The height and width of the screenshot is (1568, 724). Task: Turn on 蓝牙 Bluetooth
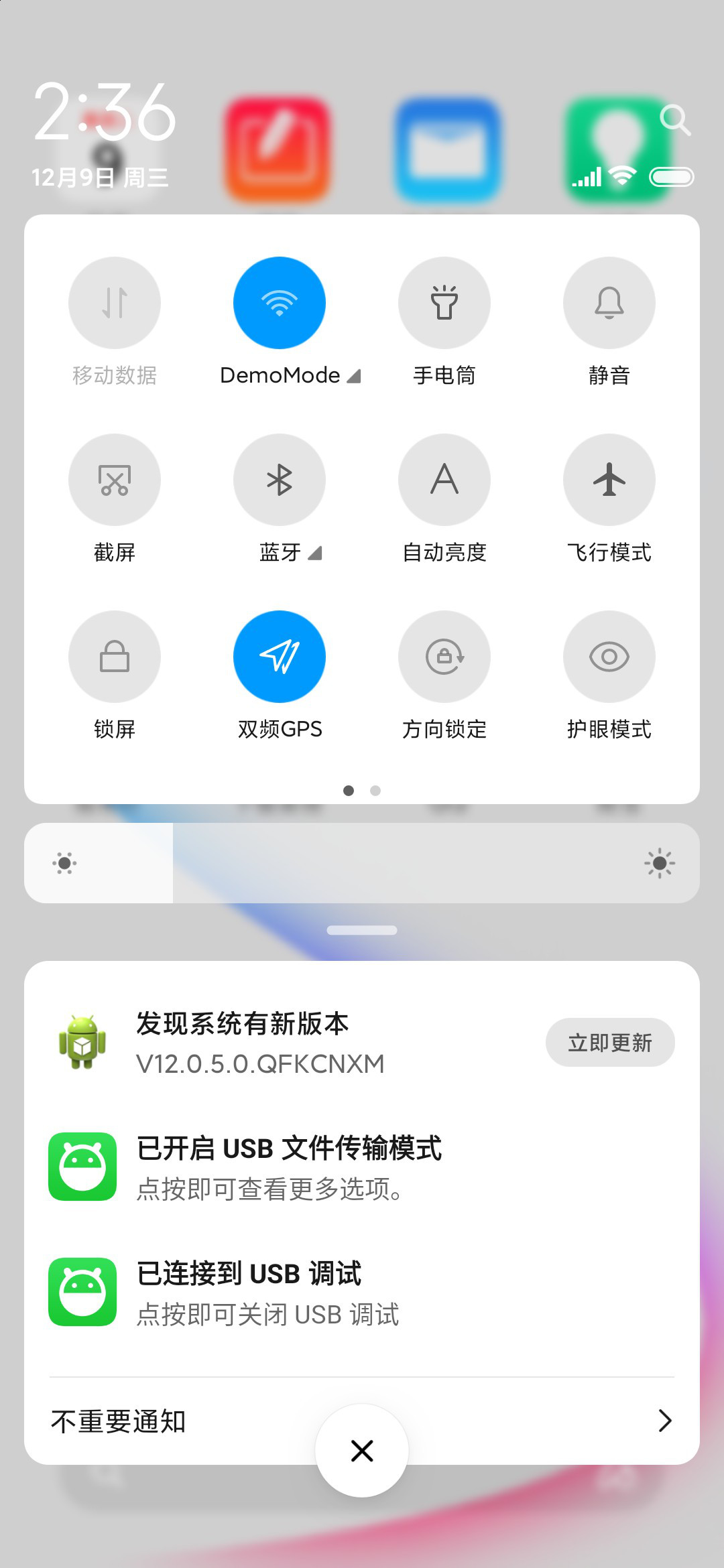(280, 480)
